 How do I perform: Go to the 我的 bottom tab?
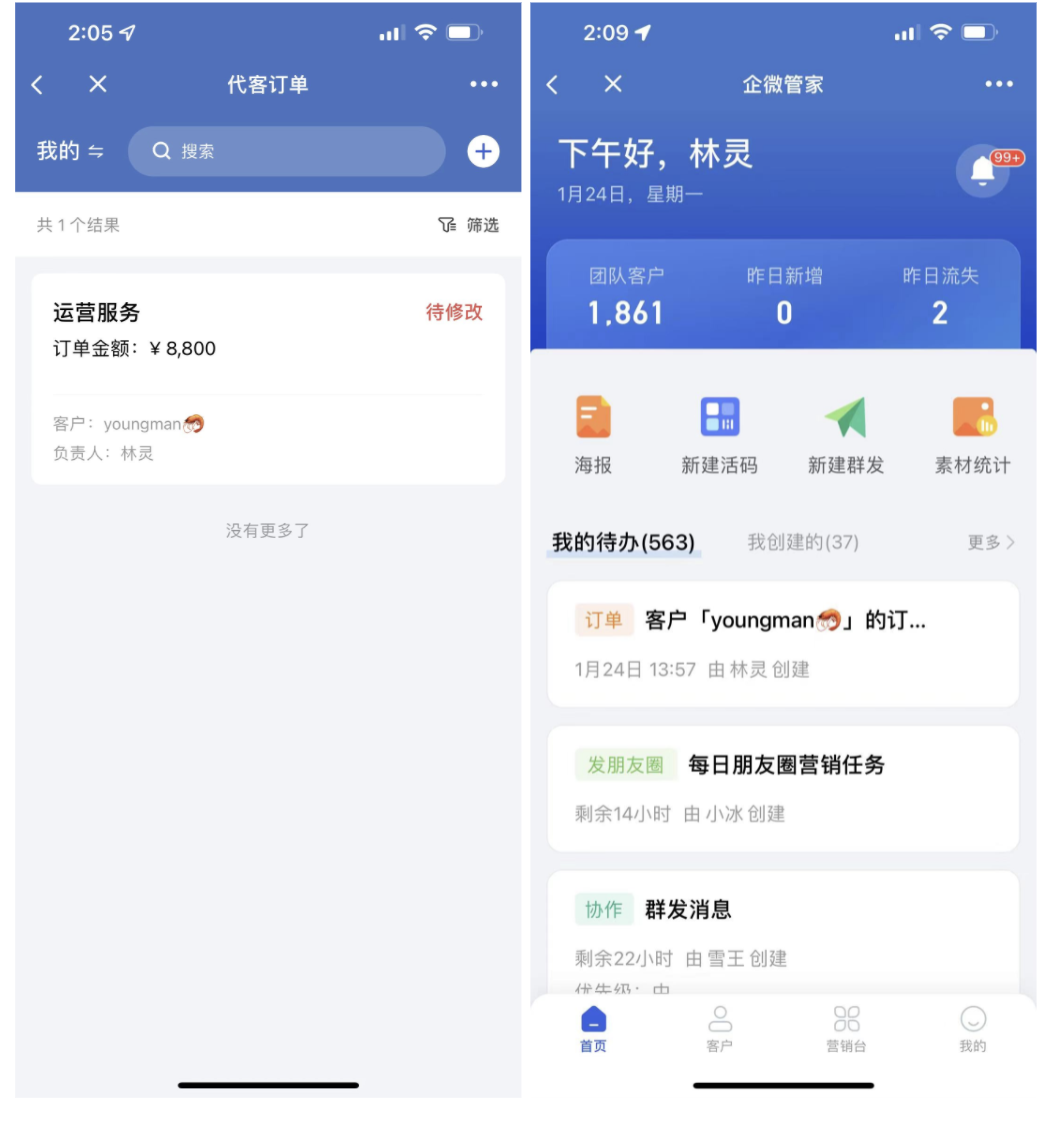[972, 1030]
